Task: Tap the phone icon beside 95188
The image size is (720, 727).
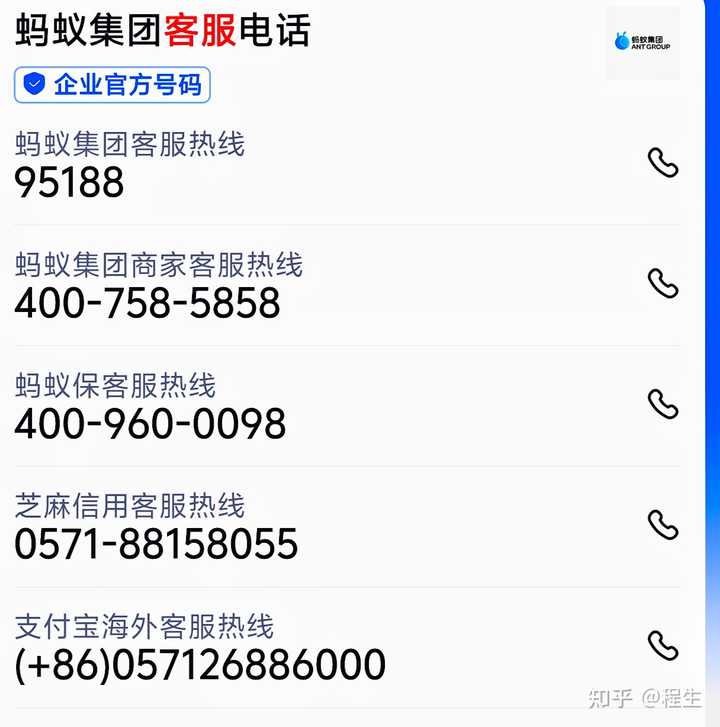Action: [x=664, y=164]
